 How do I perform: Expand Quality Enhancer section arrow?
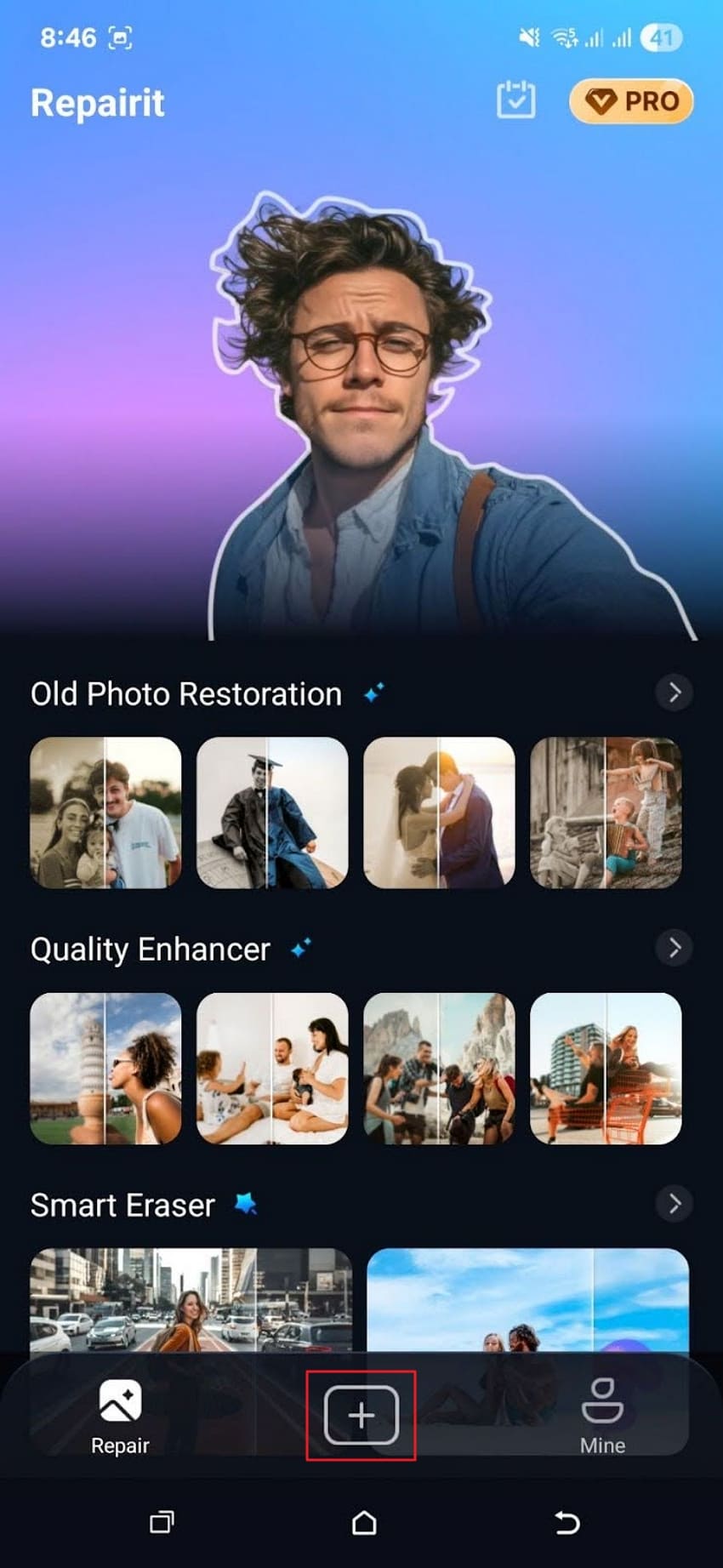tap(674, 947)
